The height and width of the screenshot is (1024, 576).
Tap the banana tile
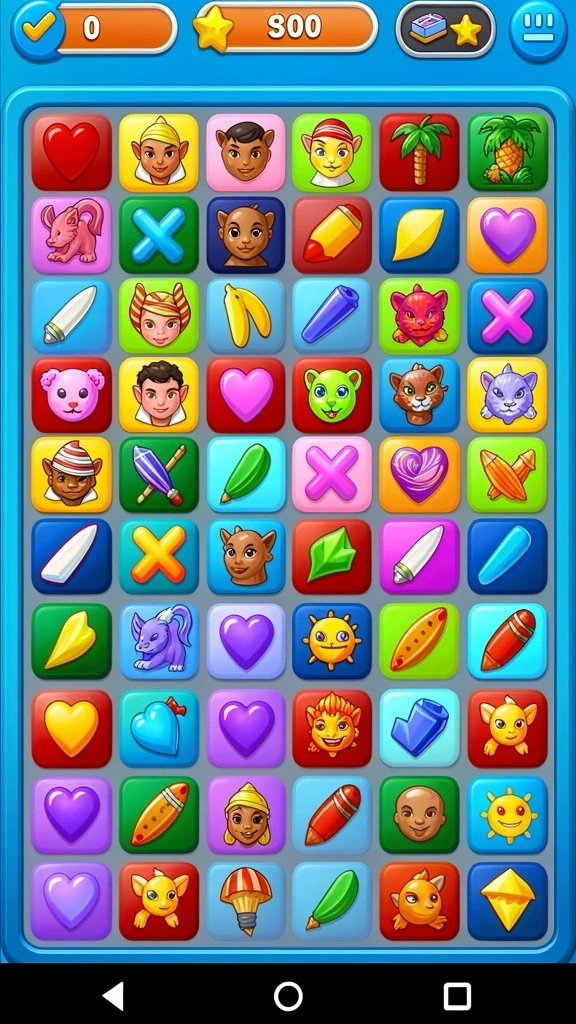[246, 316]
